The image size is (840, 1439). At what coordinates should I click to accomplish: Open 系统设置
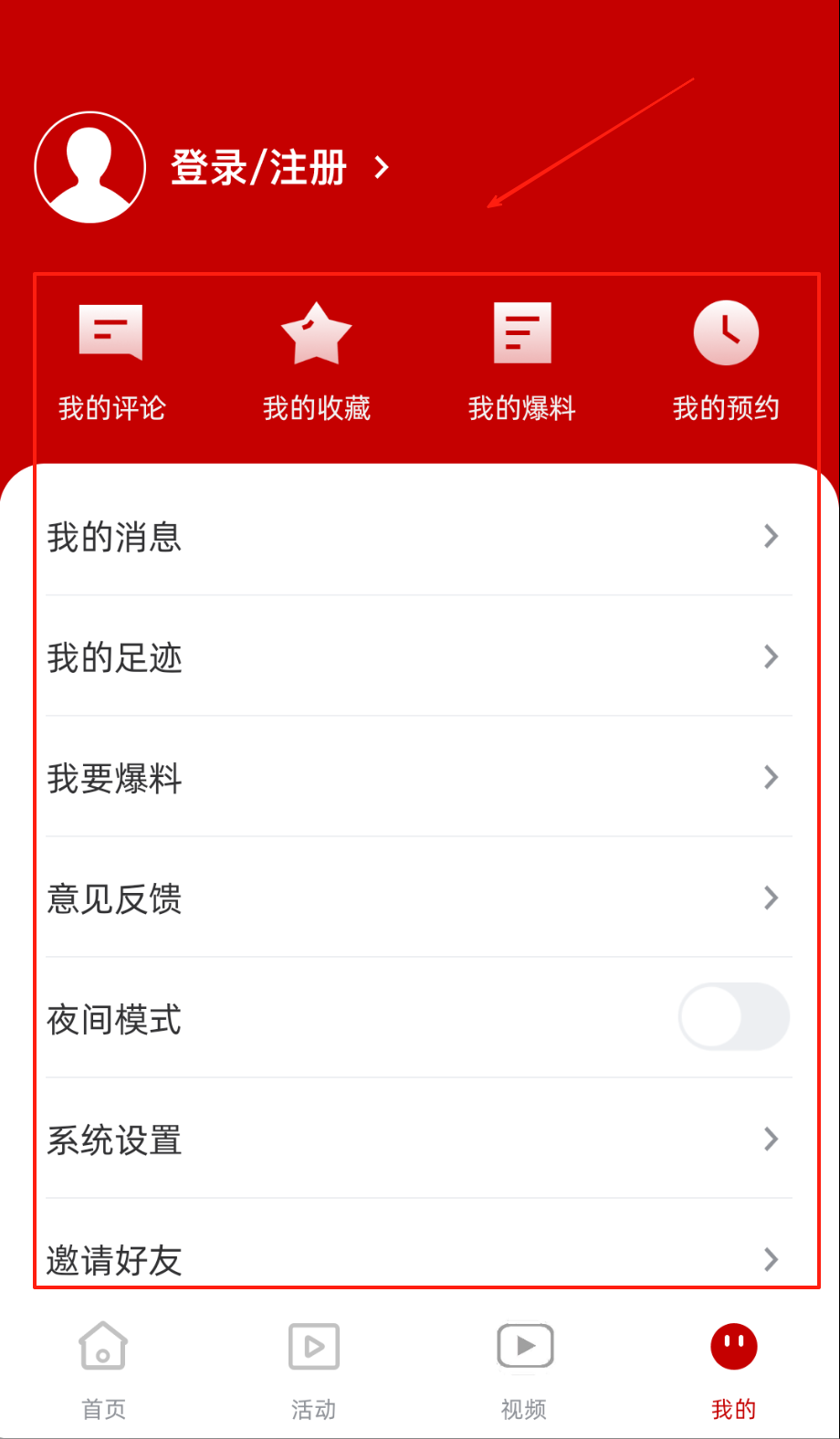[418, 1139]
